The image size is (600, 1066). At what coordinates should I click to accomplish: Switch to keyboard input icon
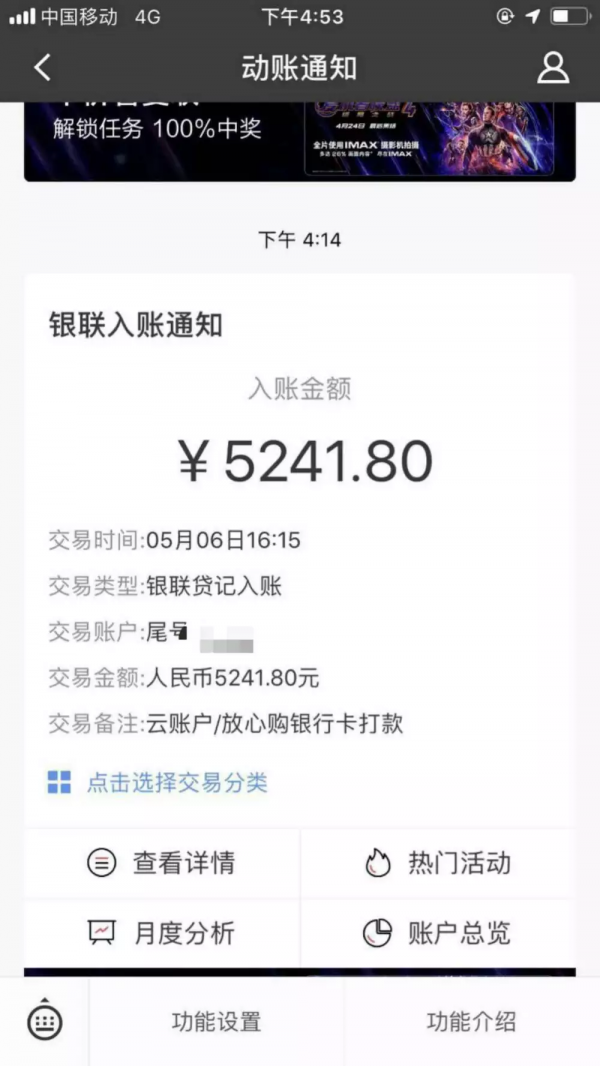pos(44,1021)
